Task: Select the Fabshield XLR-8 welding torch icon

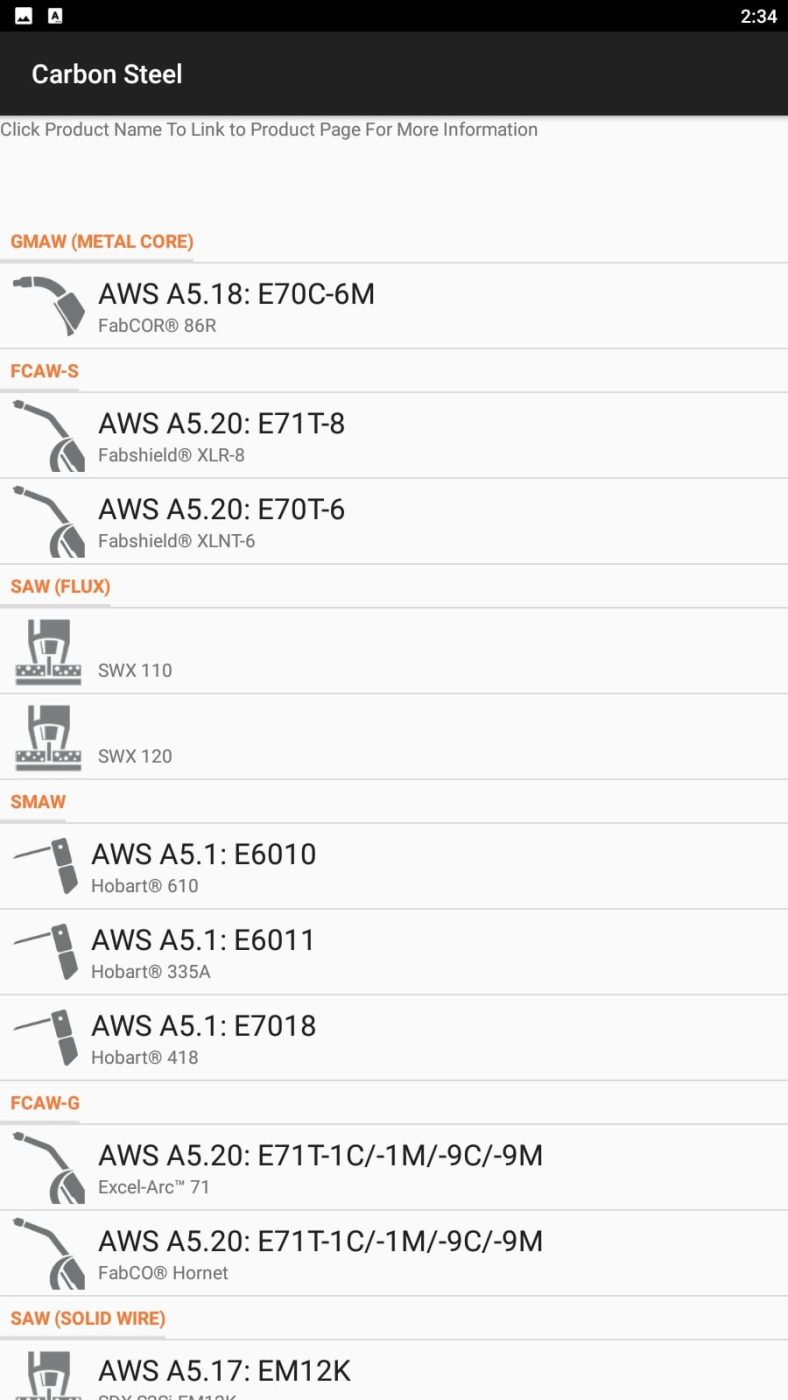Action: pyautogui.click(x=45, y=433)
